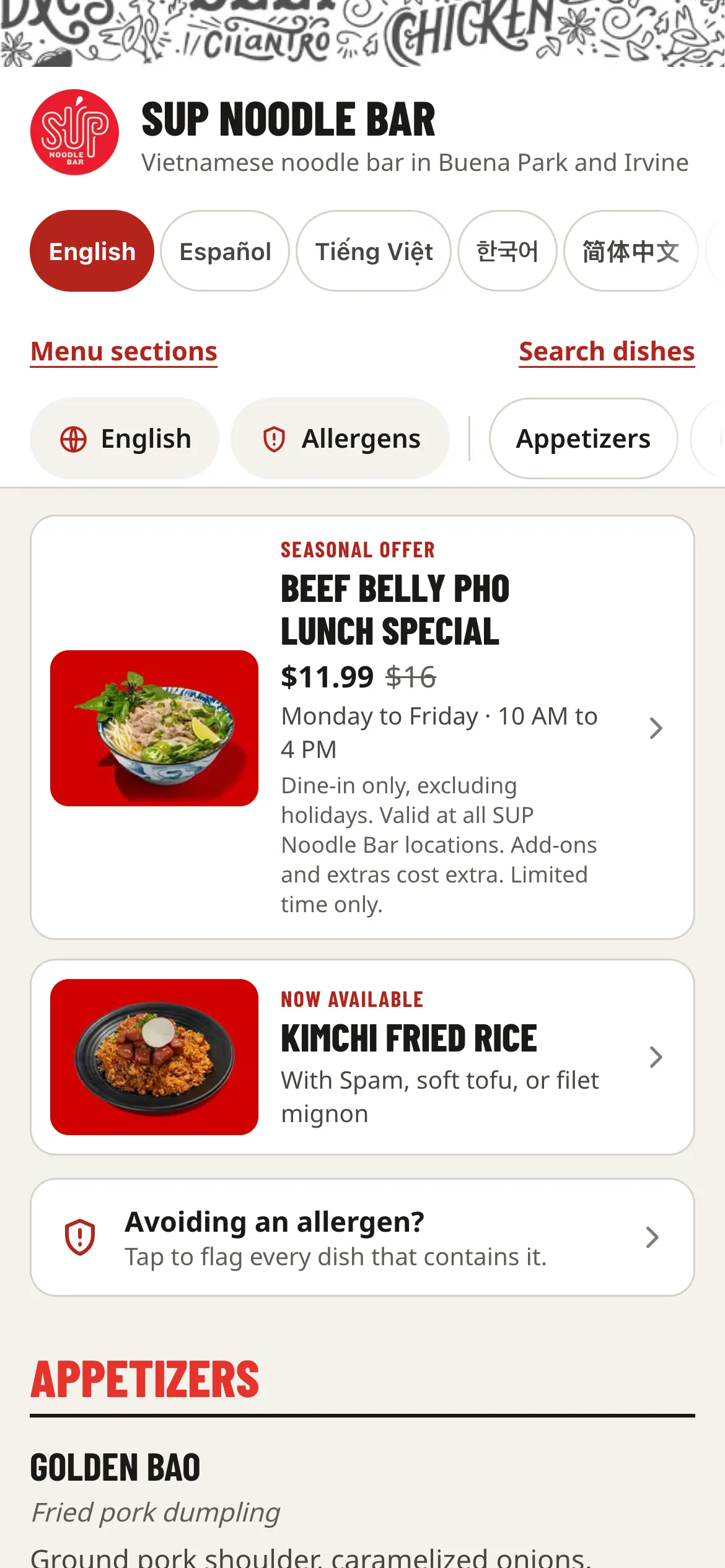Tap the English globe button in the sticky bar
This screenshot has height=1568, width=725.
tap(125, 438)
